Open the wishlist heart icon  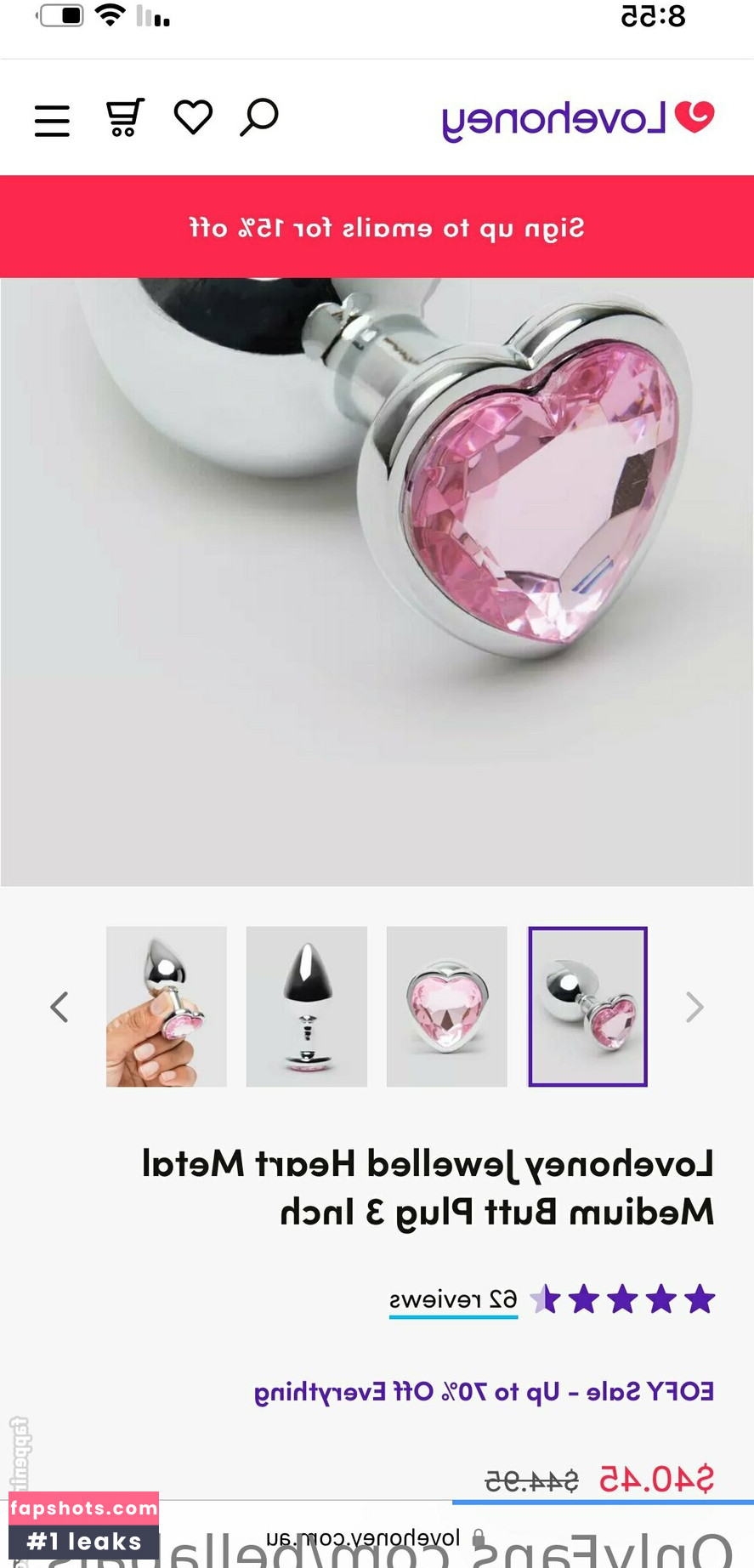[x=193, y=117]
